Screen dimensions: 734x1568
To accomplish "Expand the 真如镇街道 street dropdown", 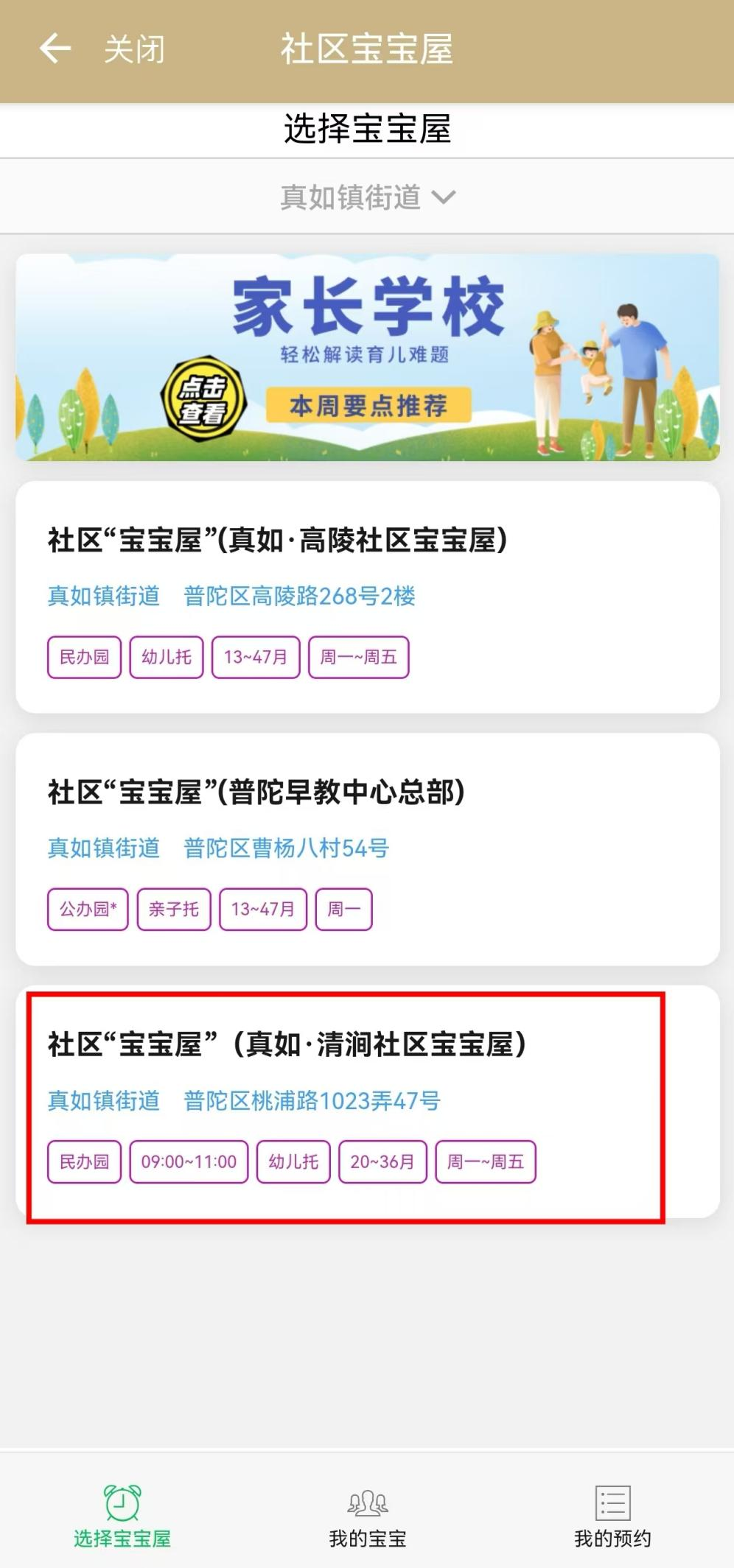I will click(x=367, y=197).
